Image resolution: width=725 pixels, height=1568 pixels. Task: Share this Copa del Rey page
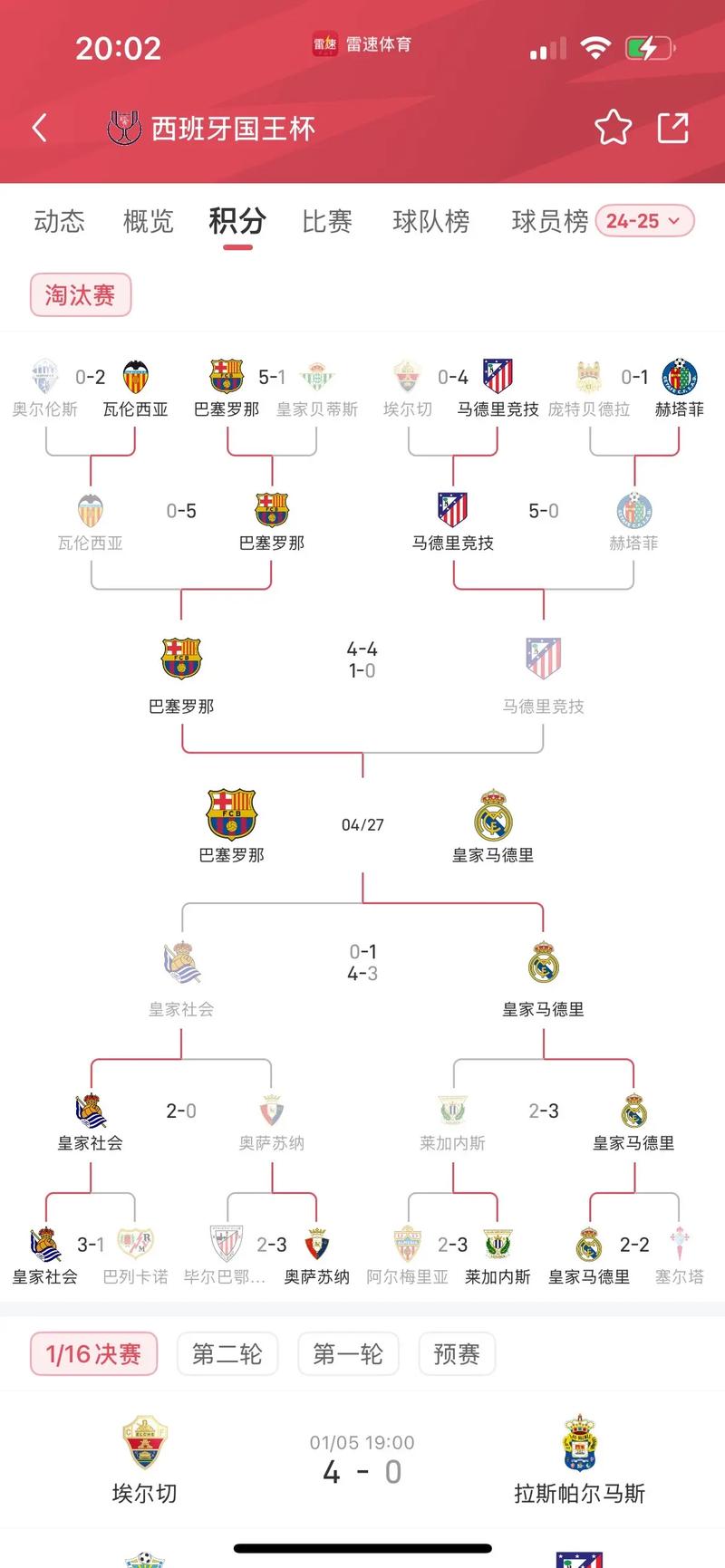coord(672,128)
